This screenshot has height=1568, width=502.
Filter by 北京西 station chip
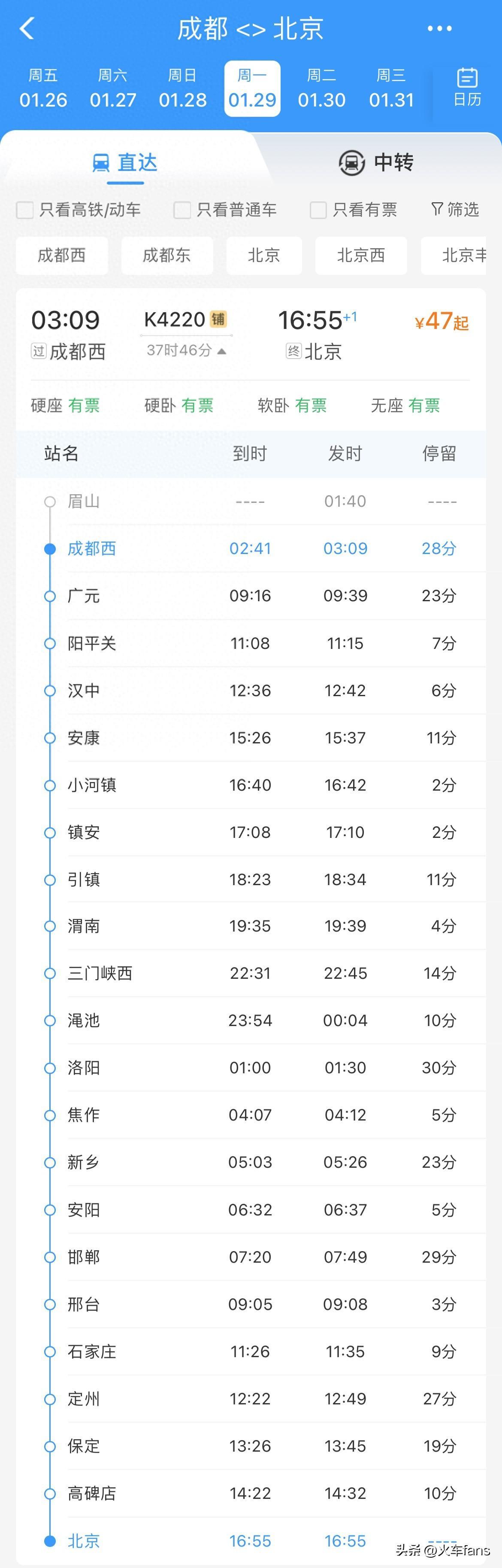(x=361, y=255)
